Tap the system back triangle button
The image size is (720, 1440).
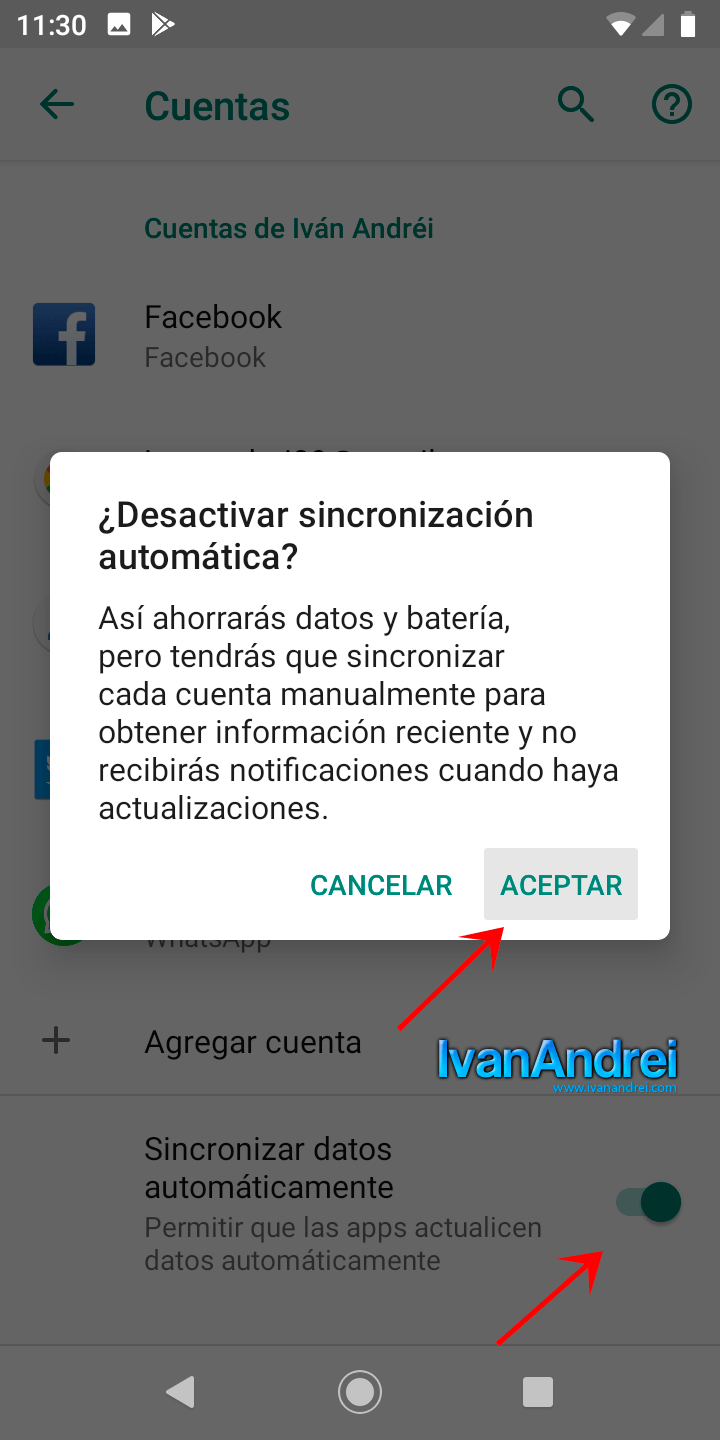[181, 1391]
